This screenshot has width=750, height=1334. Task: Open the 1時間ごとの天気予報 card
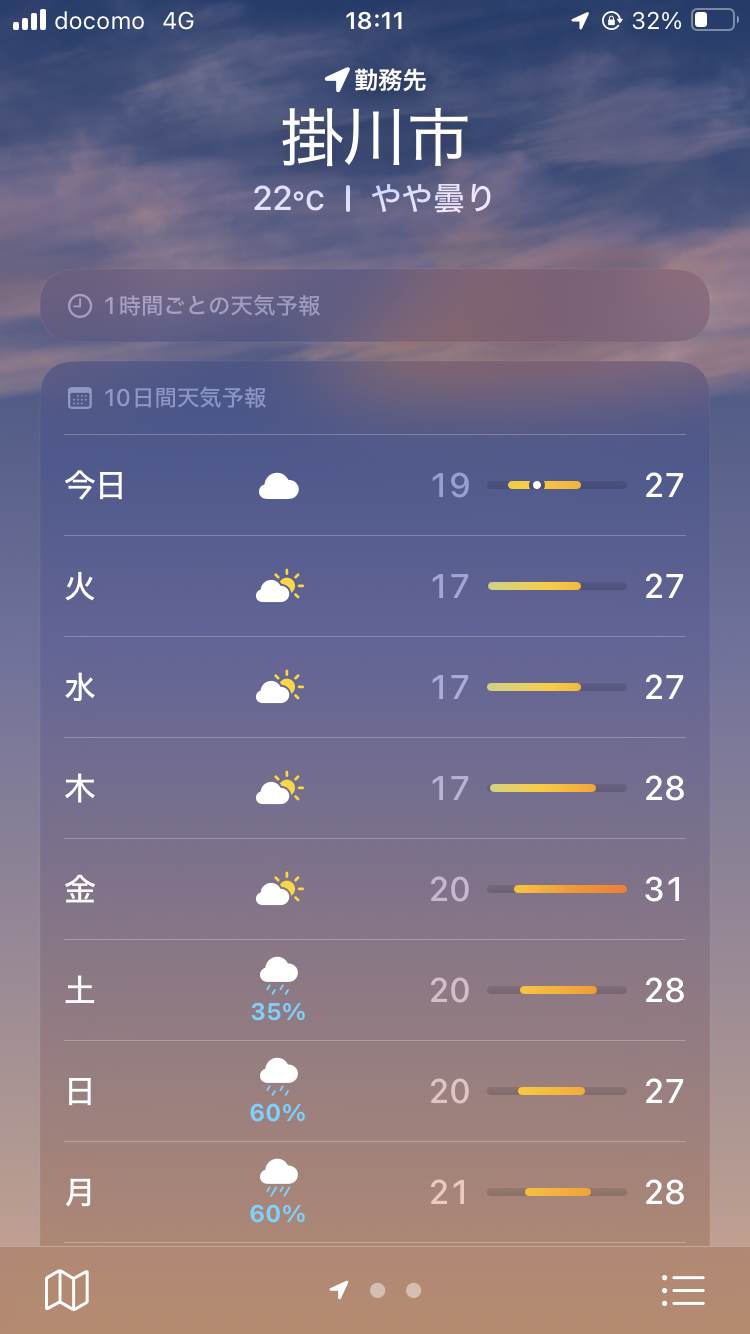click(375, 306)
